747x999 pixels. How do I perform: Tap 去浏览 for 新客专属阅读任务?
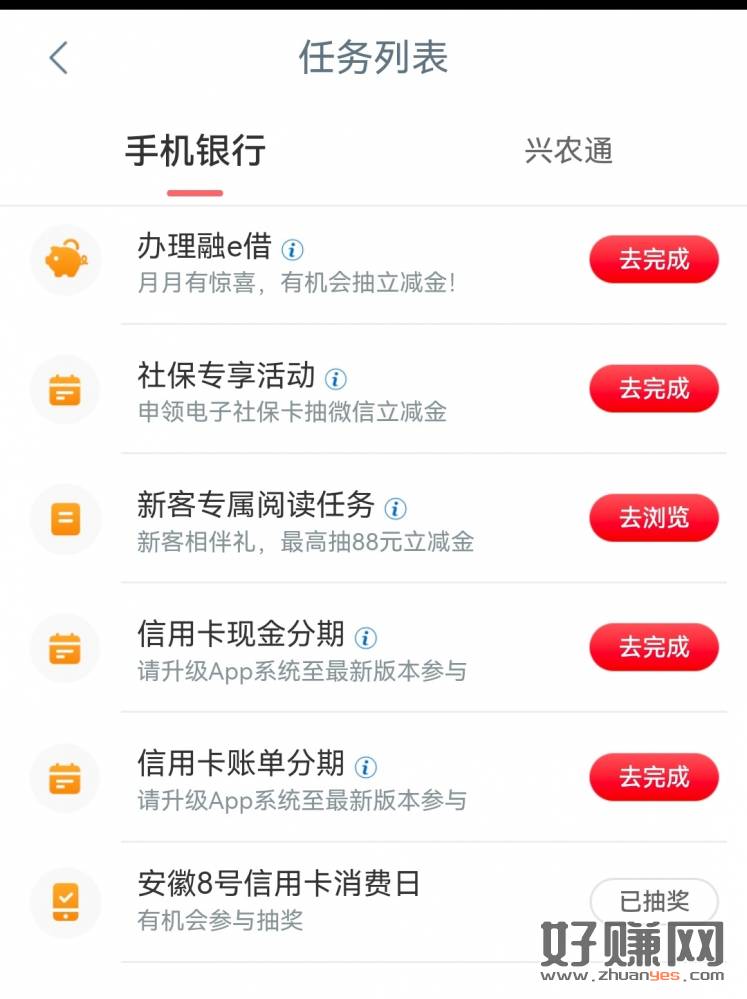click(653, 518)
